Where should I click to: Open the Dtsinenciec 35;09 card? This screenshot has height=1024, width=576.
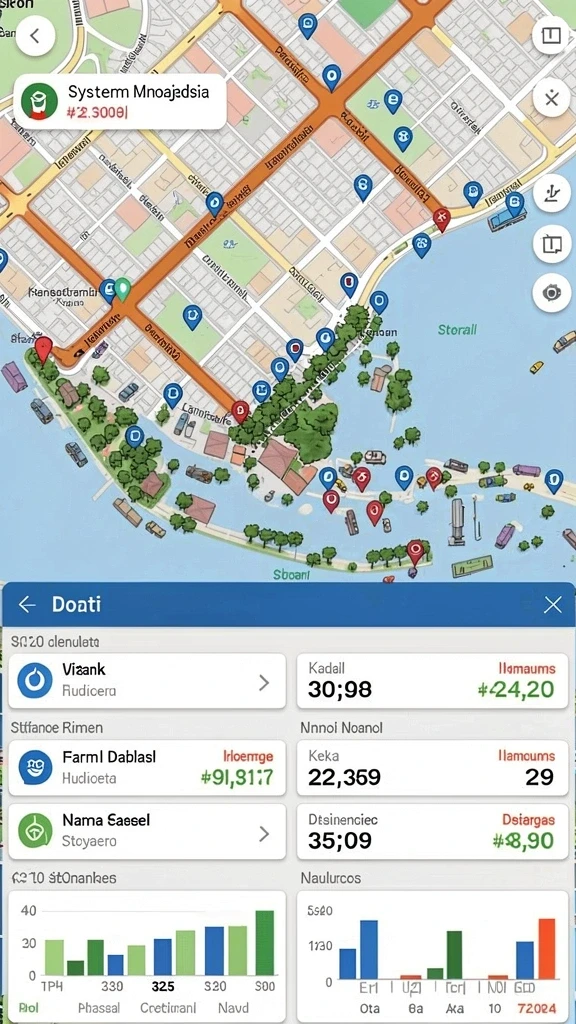tap(432, 831)
